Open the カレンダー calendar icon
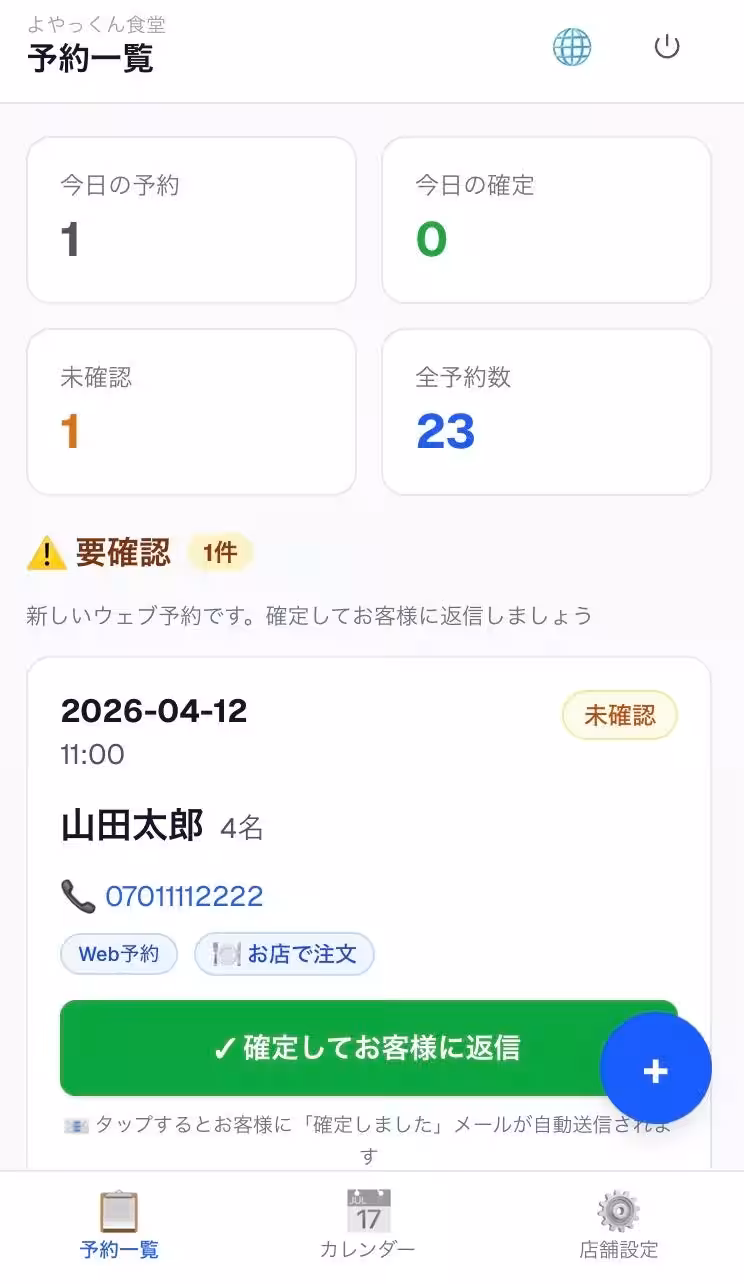This screenshot has height=1284, width=744. [371, 1211]
